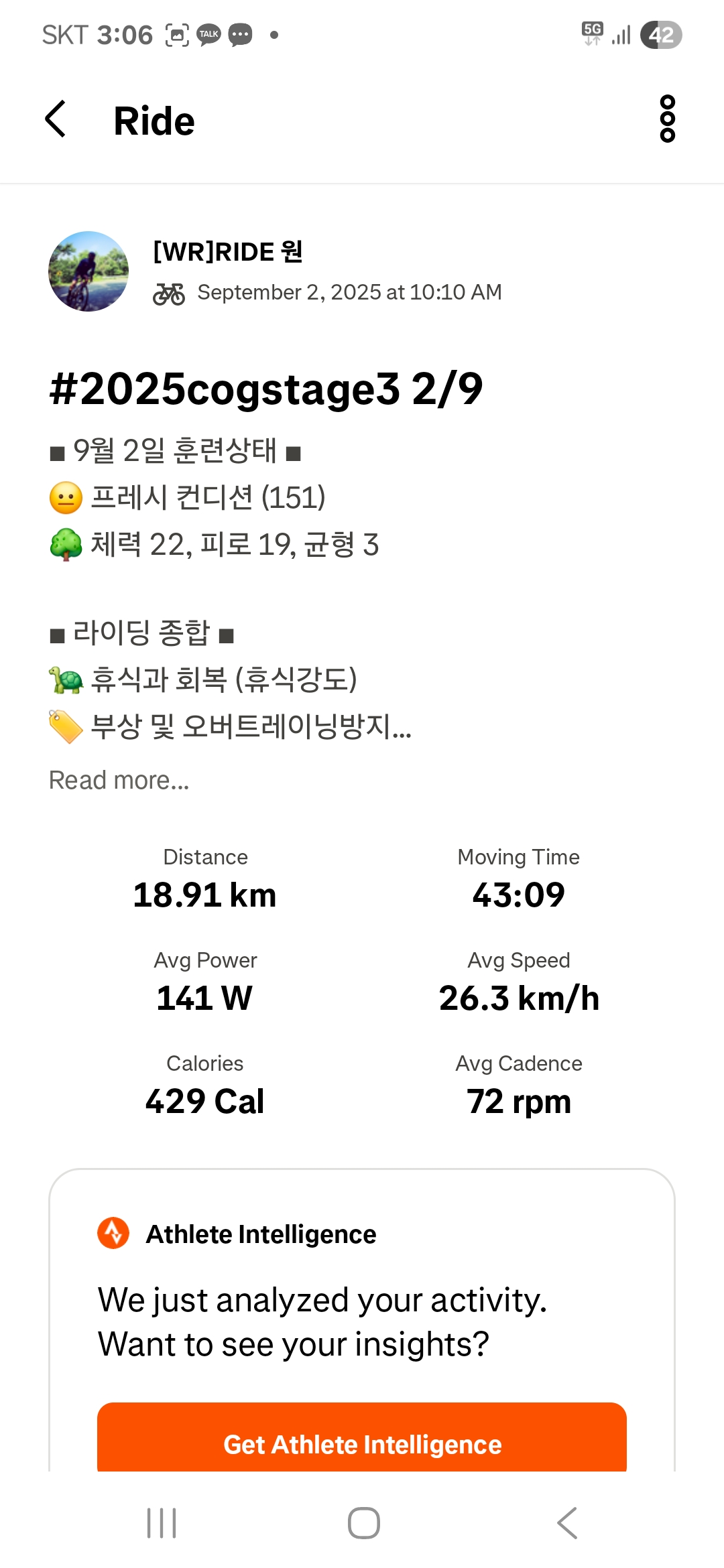Open the three-dot overflow menu
The width and height of the screenshot is (724, 1568).
[x=667, y=119]
